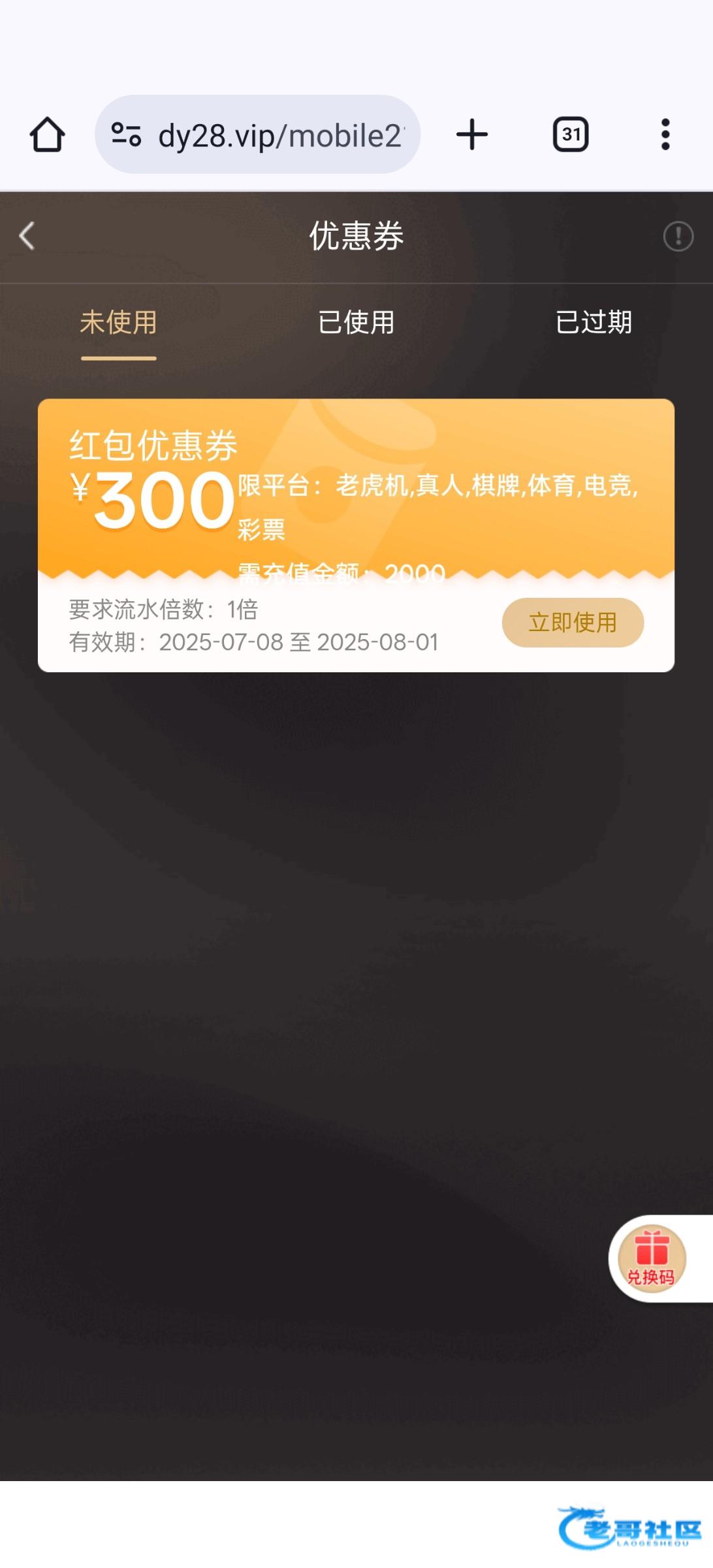Open the browser overflow menu
Image resolution: width=713 pixels, height=1568 pixels.
(665, 135)
